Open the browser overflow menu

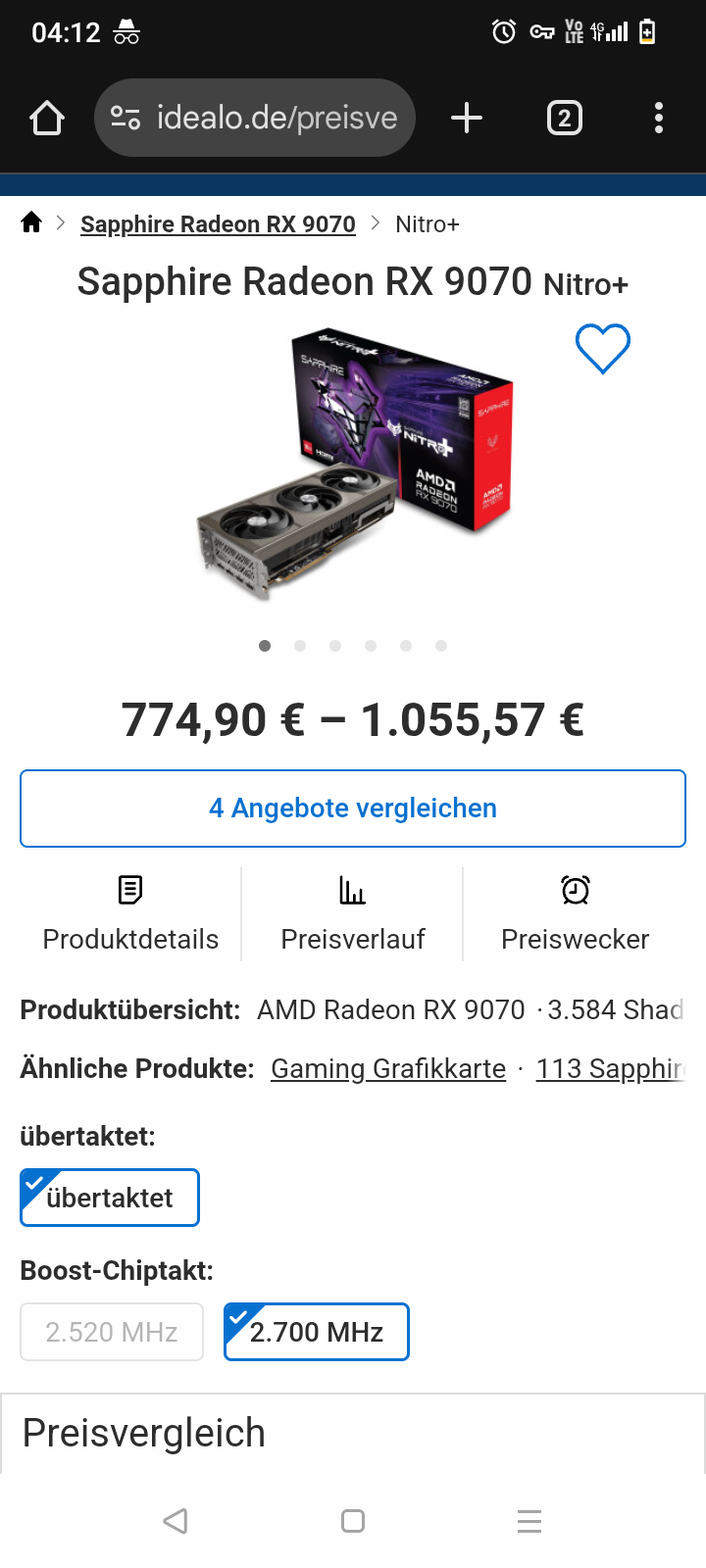point(658,119)
